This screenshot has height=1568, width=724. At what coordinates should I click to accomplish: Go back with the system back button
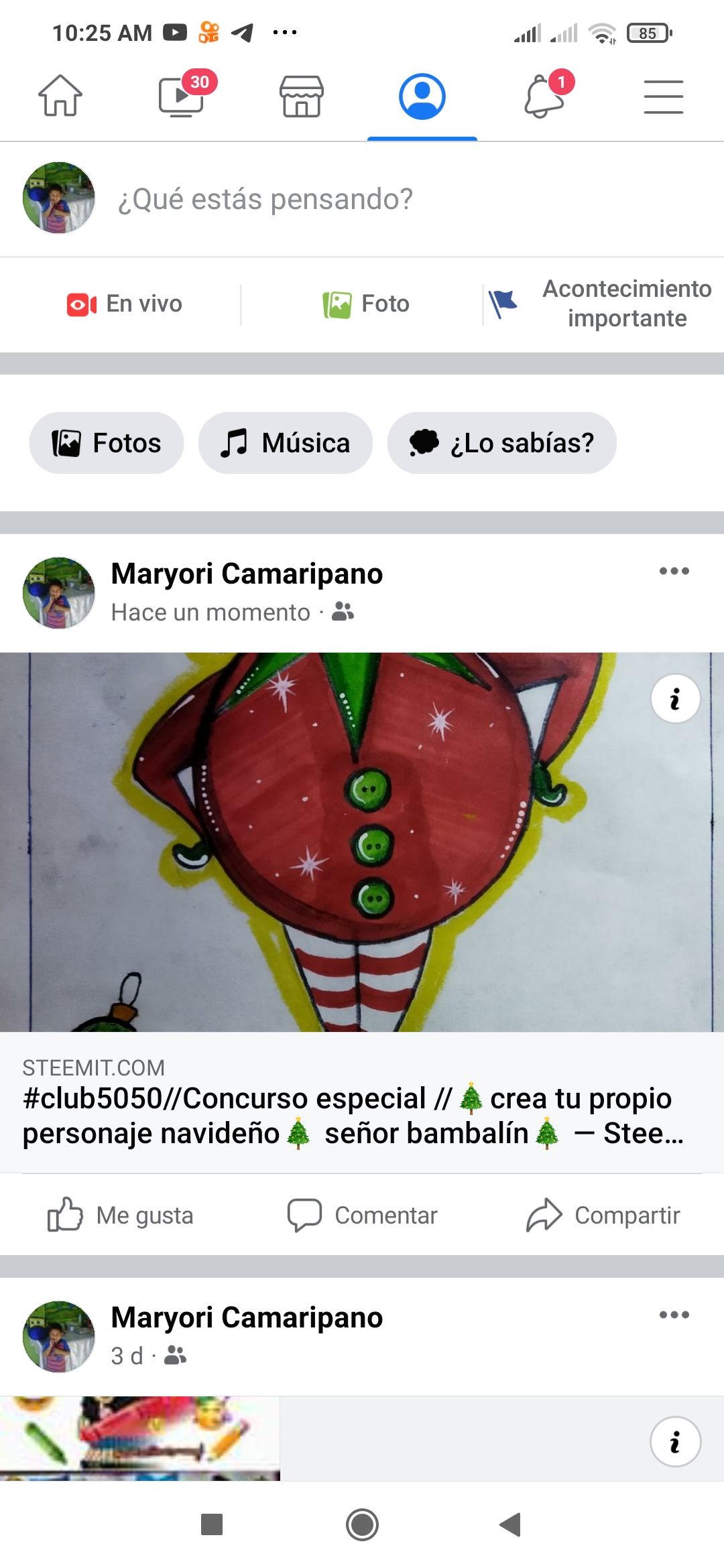tap(511, 1524)
